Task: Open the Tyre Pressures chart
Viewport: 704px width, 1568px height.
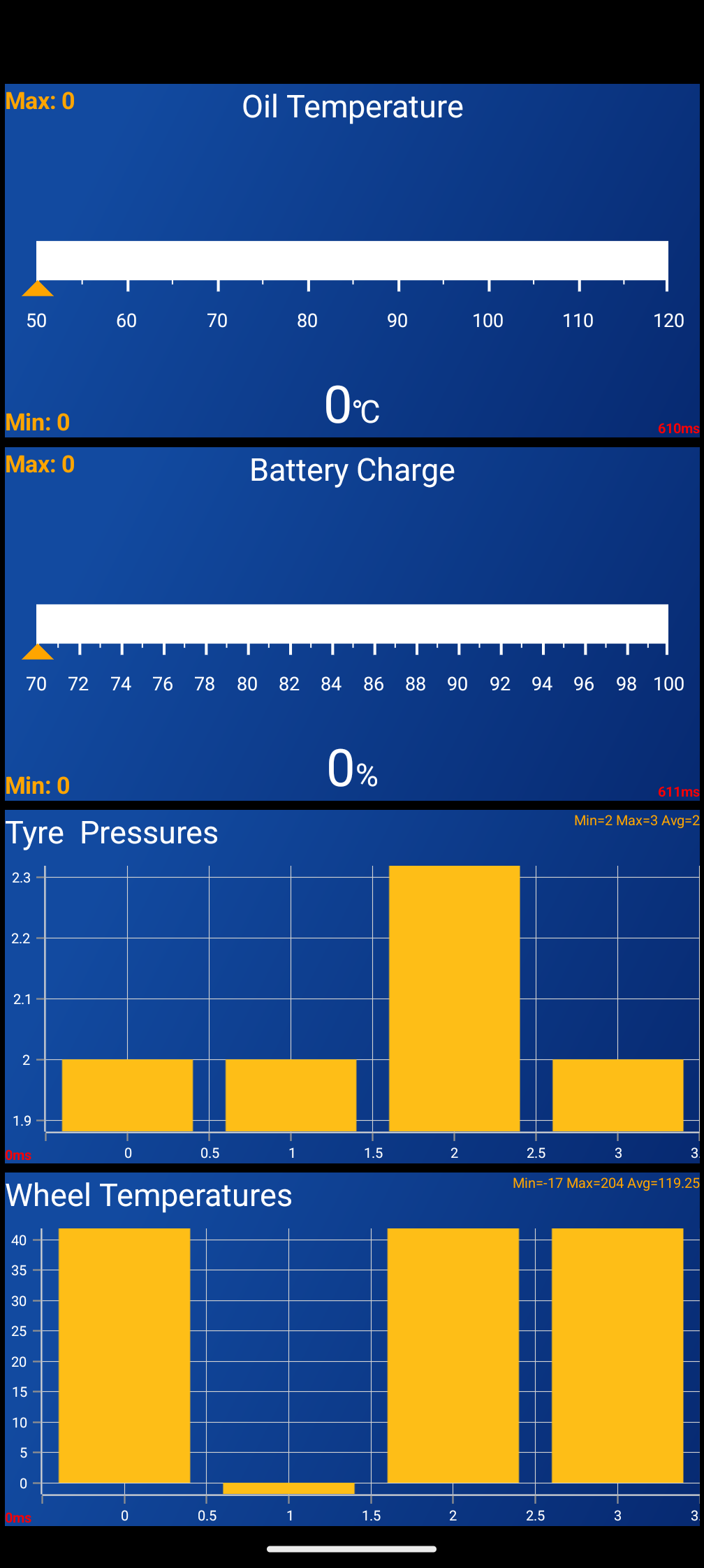Action: pyautogui.click(x=352, y=987)
